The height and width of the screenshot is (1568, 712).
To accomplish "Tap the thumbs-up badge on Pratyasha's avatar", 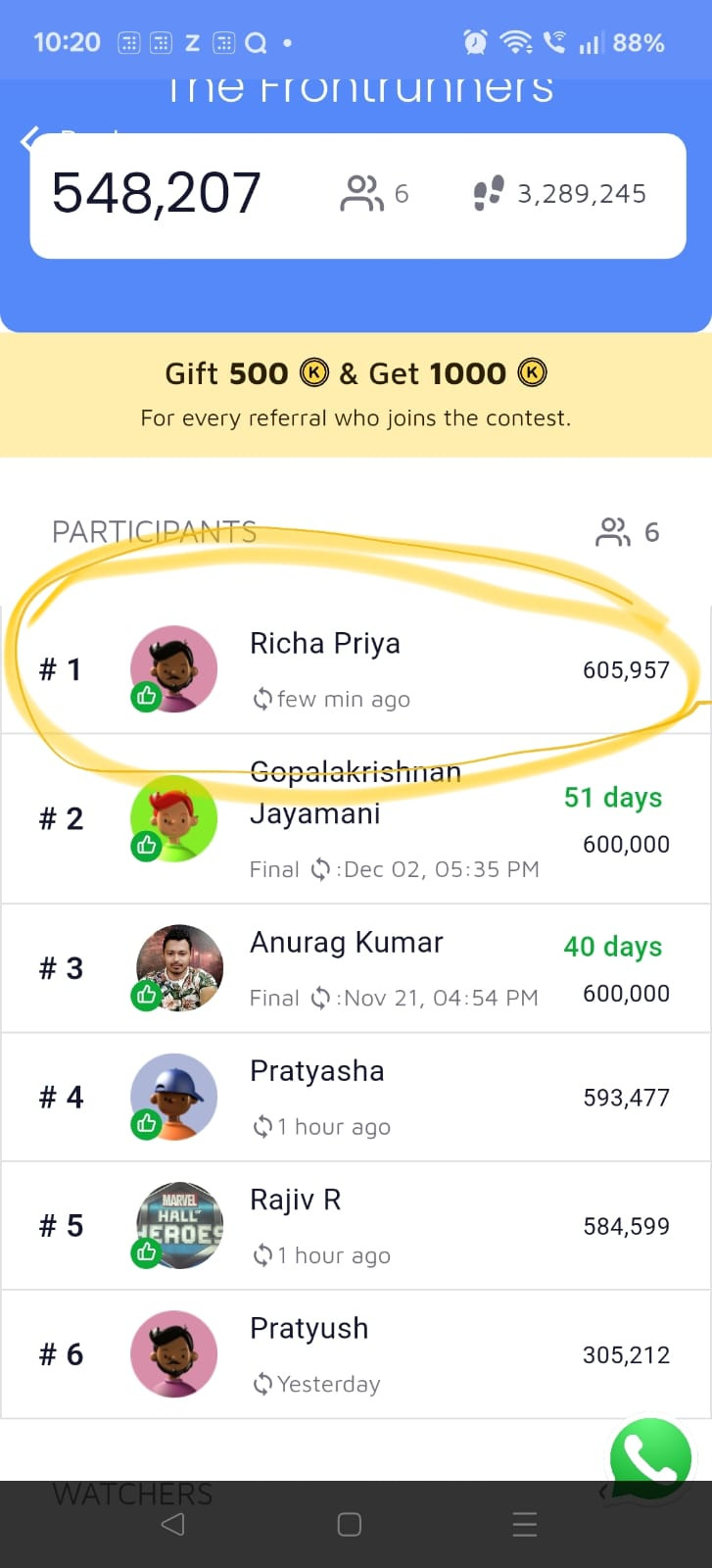I will point(146,1123).
